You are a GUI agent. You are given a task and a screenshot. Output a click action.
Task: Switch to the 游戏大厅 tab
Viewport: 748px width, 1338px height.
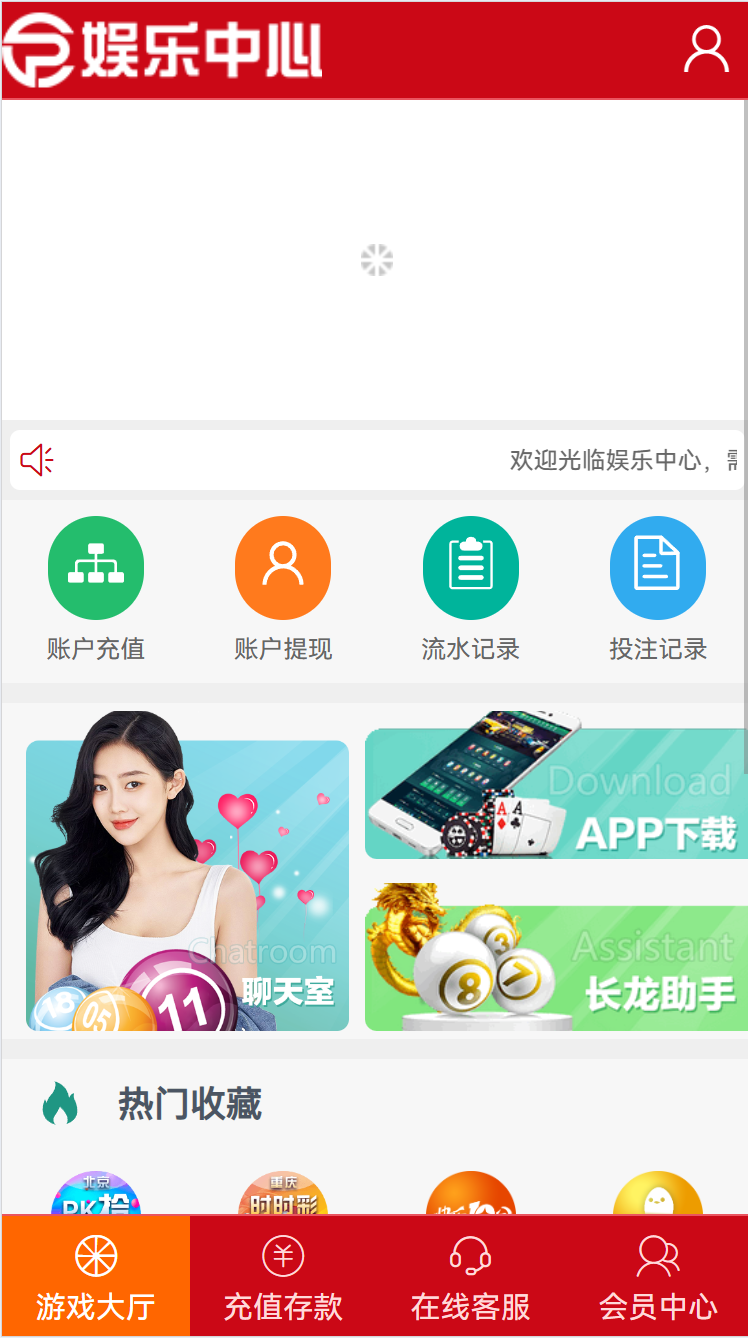coord(96,1277)
